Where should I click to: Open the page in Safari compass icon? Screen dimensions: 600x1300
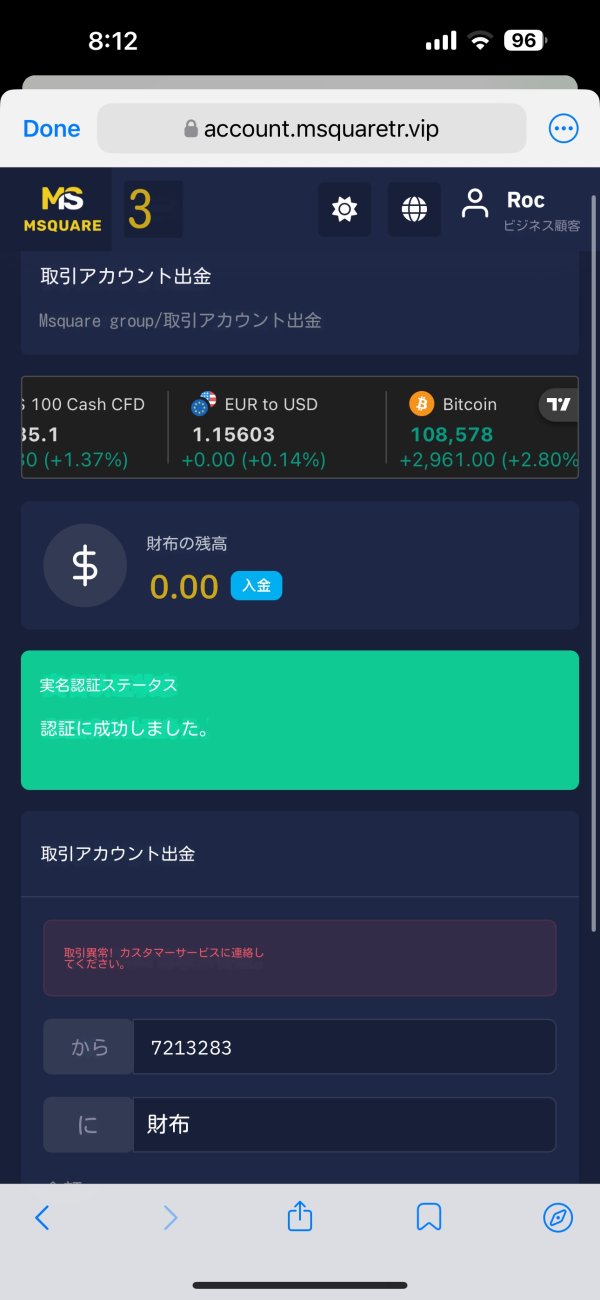[x=558, y=1217]
